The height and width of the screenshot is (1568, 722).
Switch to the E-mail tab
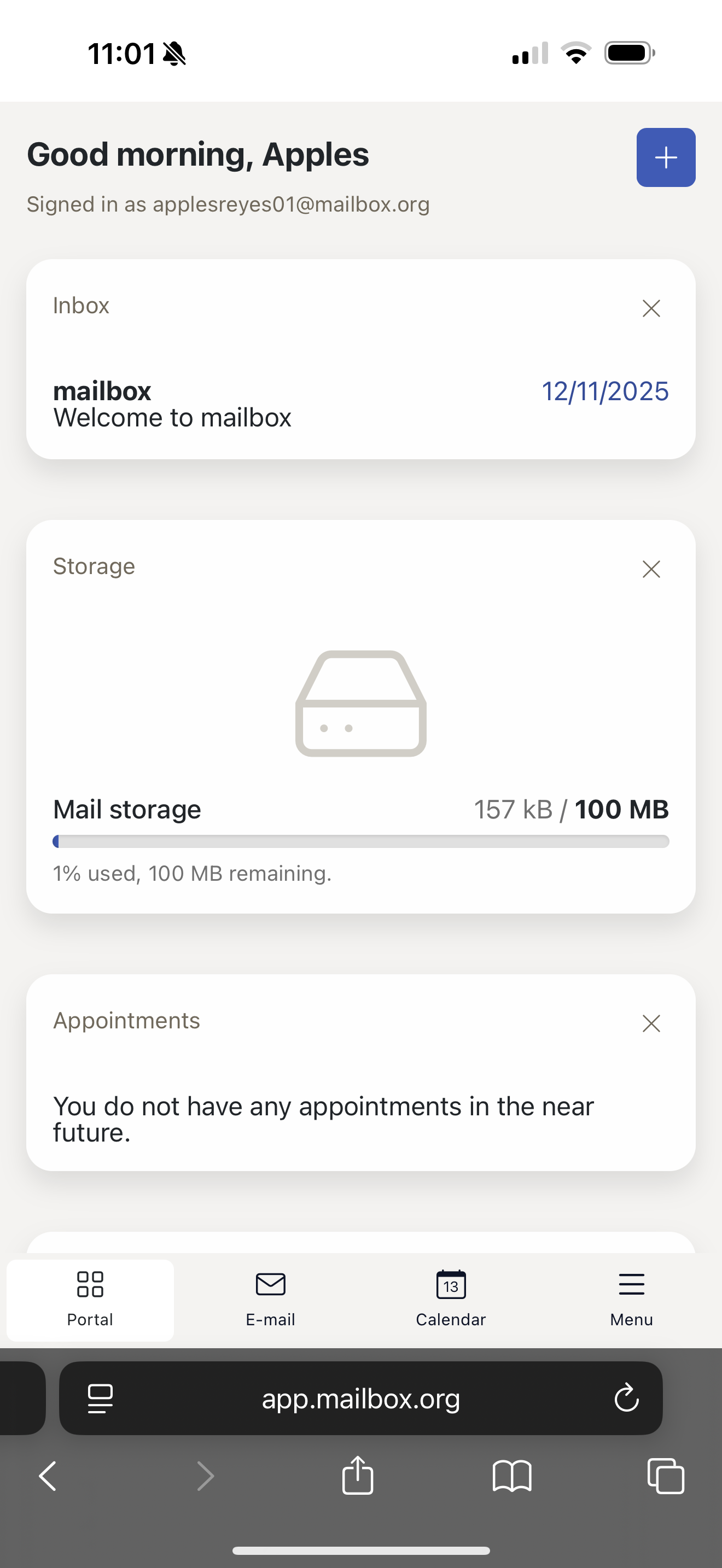[x=270, y=1300]
